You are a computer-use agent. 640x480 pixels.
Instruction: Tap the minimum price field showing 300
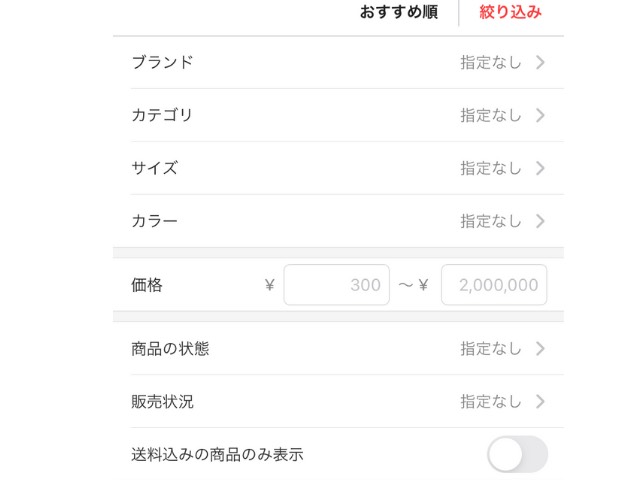point(337,285)
